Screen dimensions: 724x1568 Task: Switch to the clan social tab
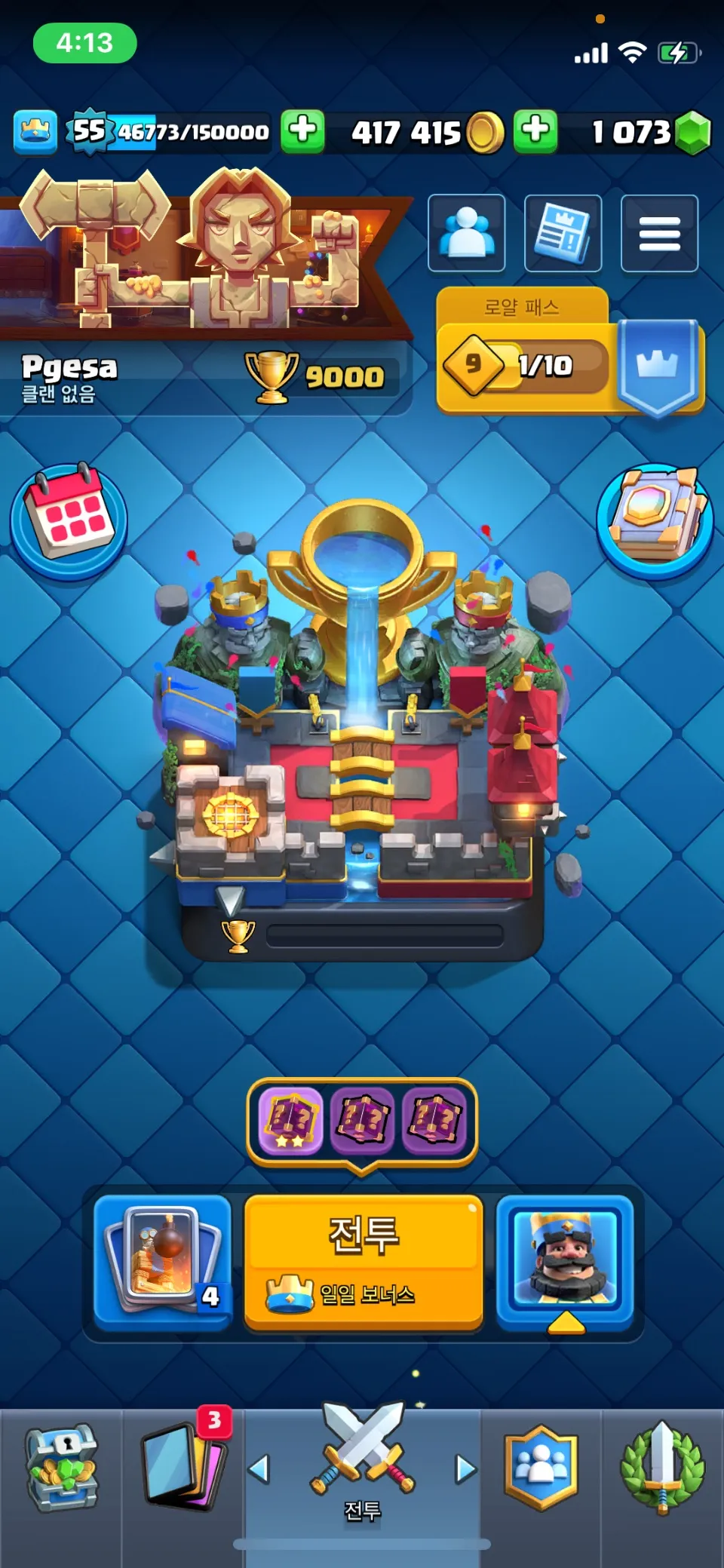click(541, 1469)
